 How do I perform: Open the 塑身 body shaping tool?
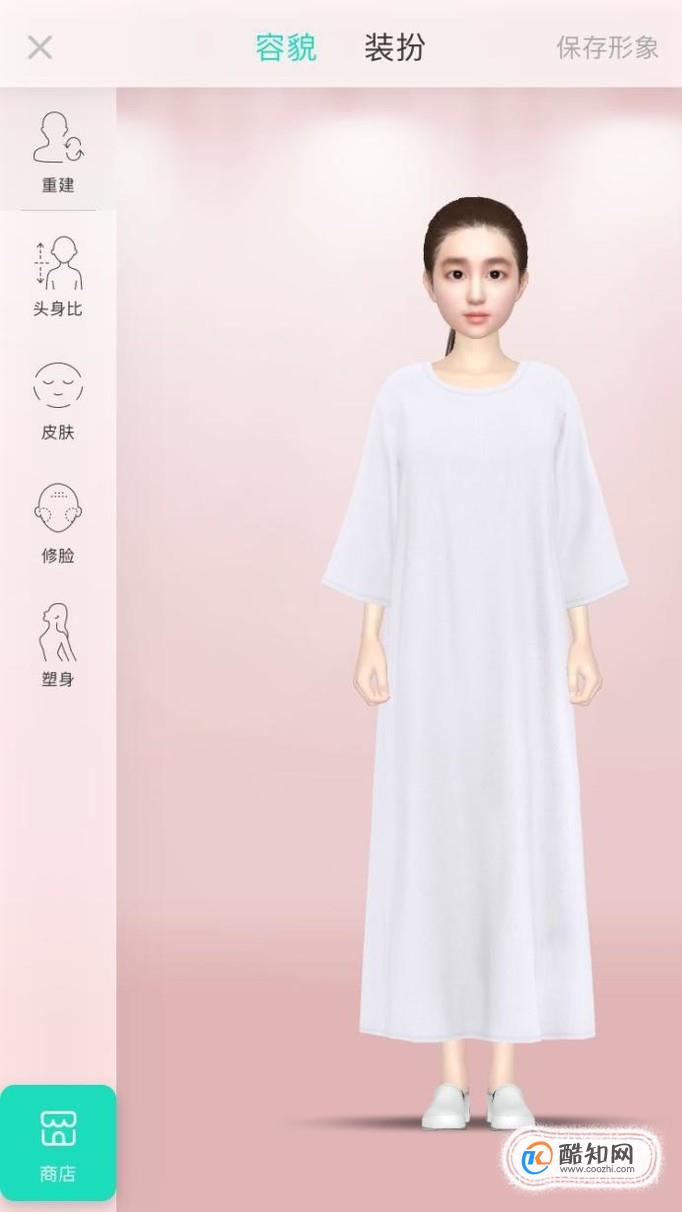58,646
